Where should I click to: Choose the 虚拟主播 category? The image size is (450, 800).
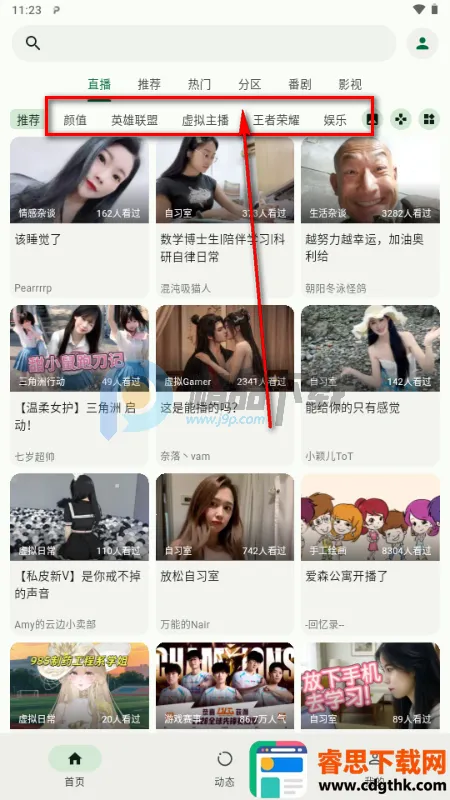(205, 120)
